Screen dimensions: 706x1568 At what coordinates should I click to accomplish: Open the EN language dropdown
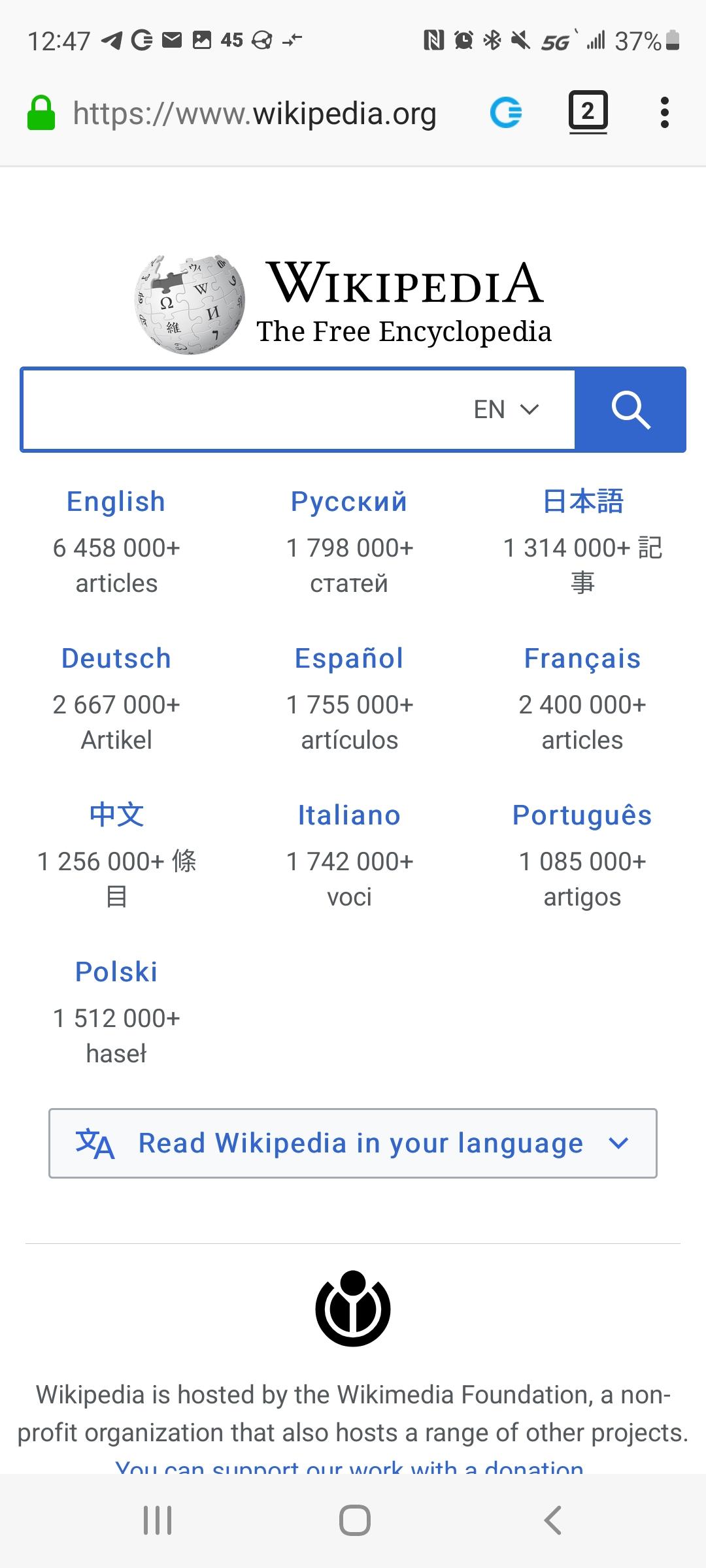[x=506, y=410]
